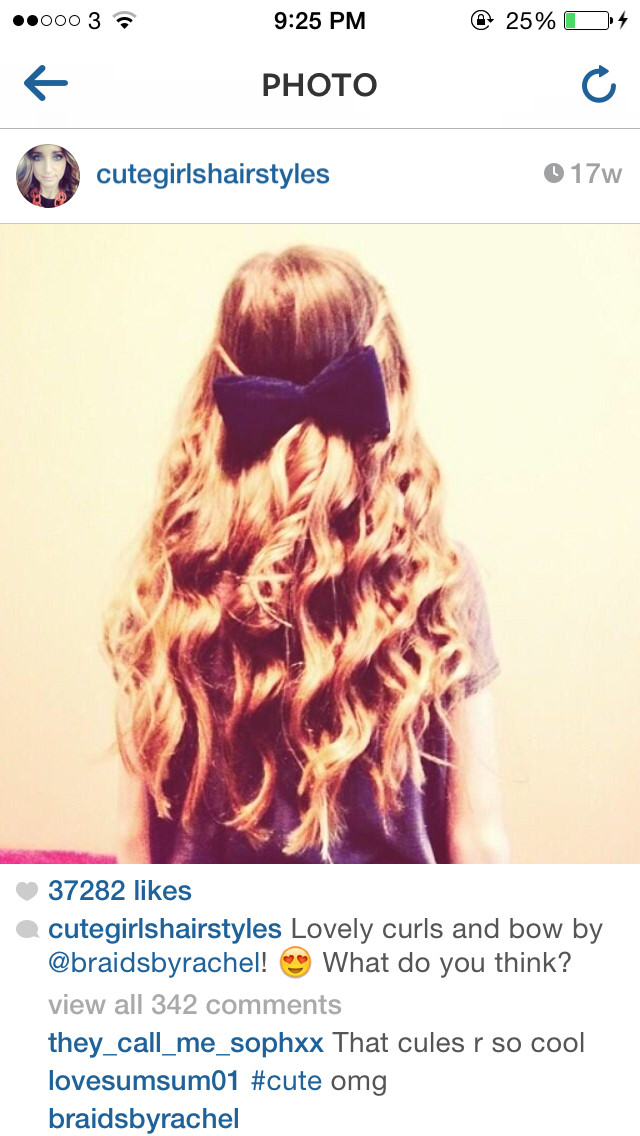View the list of 37282 likes
640x1136 pixels.
[x=120, y=890]
